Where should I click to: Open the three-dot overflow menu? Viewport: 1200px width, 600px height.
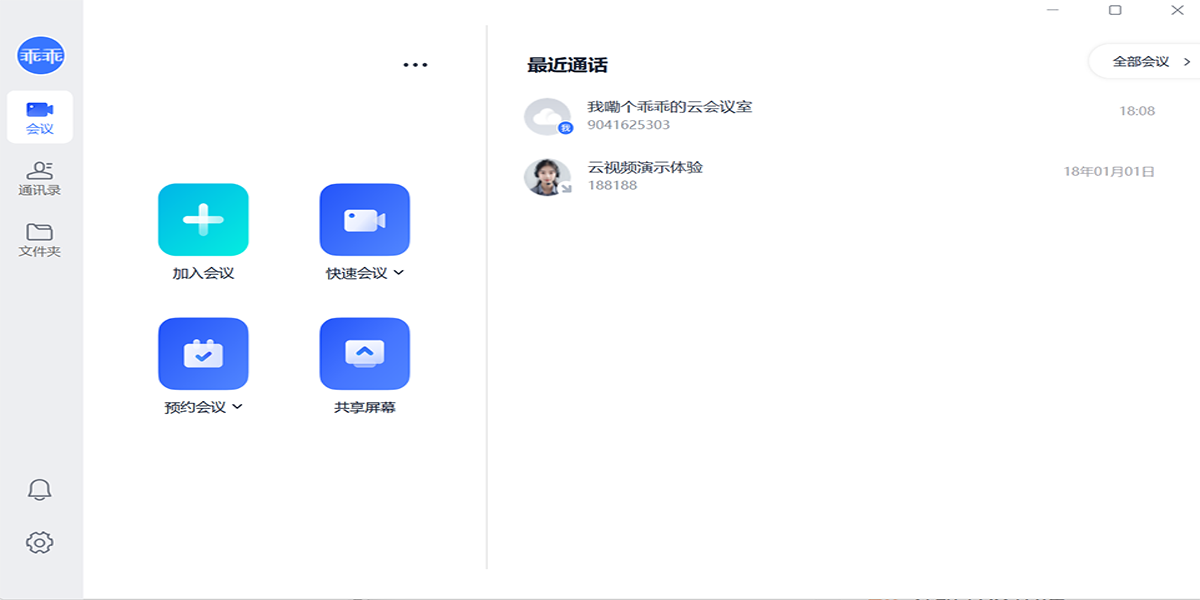tap(415, 65)
